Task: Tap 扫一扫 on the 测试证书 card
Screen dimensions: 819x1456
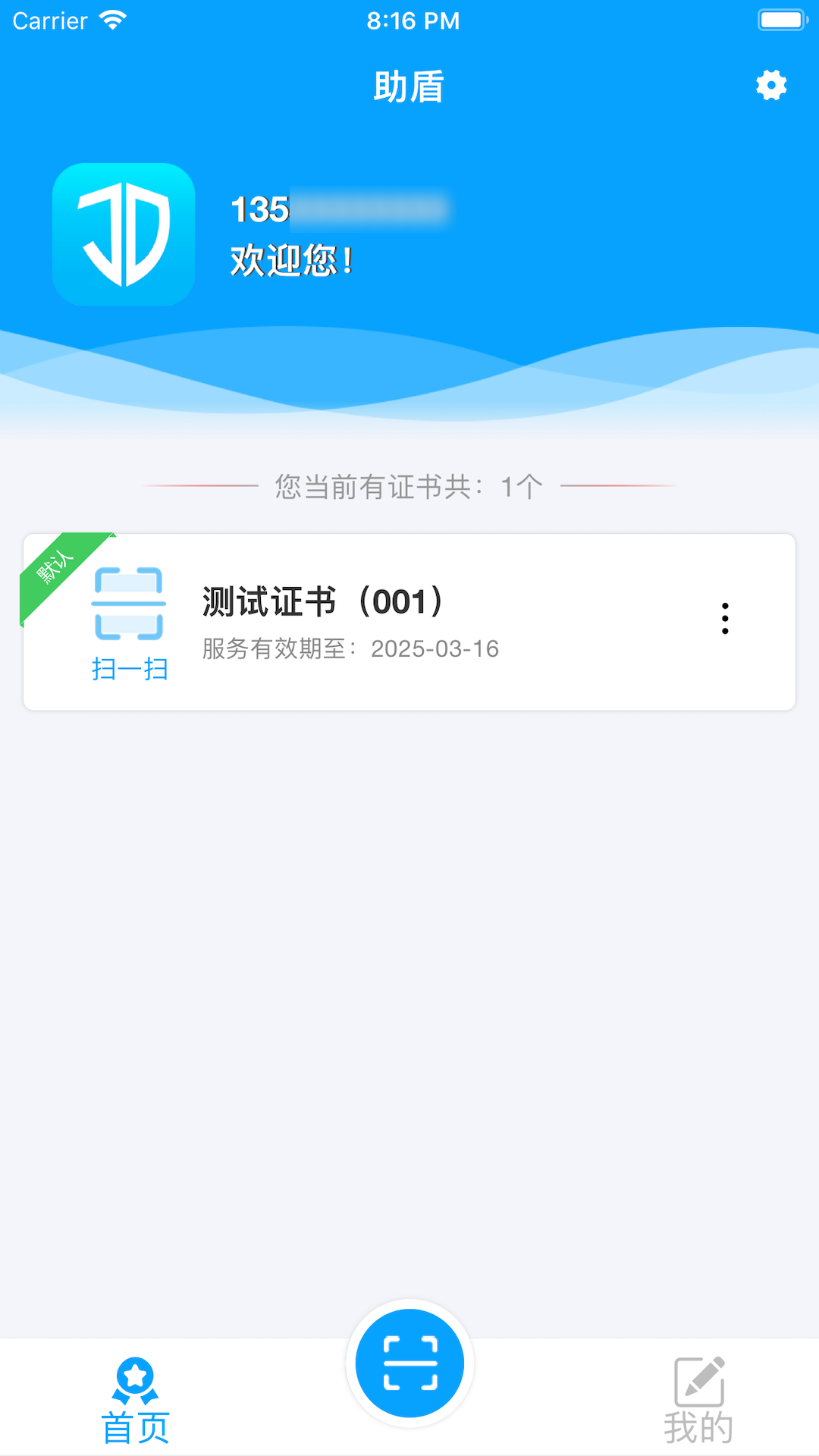Action: tap(129, 623)
